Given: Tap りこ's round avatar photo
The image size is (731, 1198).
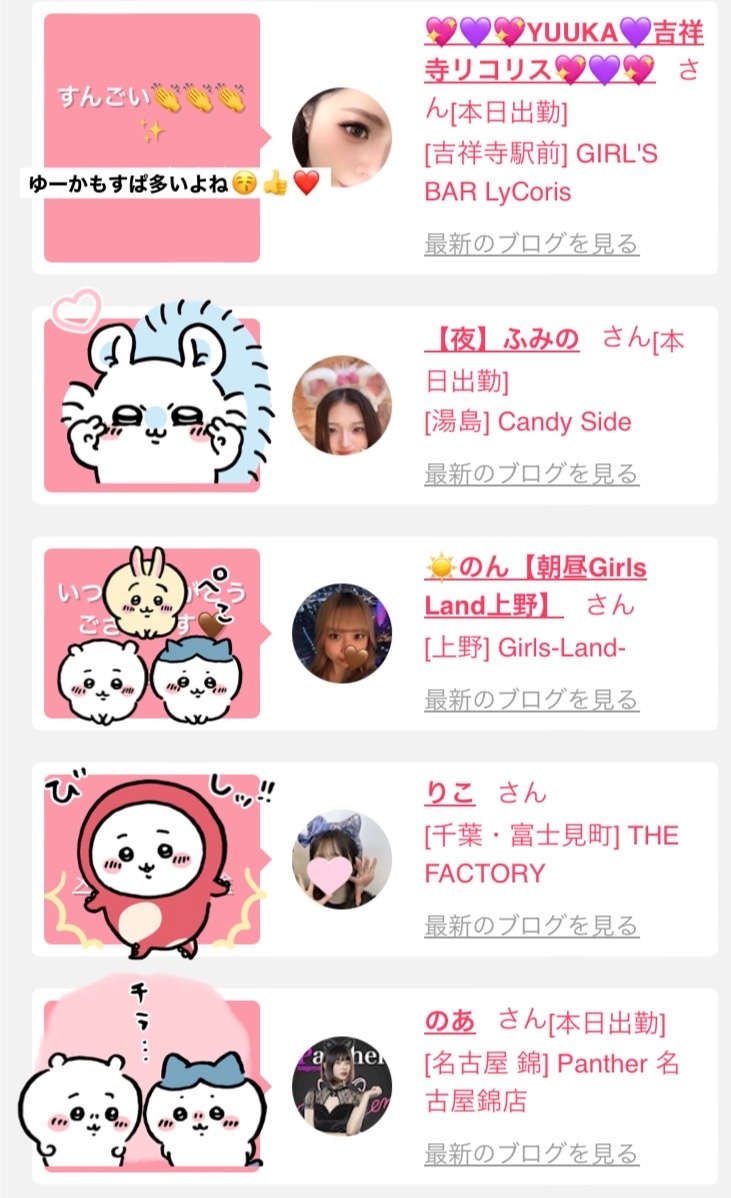Looking at the screenshot, I should pyautogui.click(x=341, y=860).
